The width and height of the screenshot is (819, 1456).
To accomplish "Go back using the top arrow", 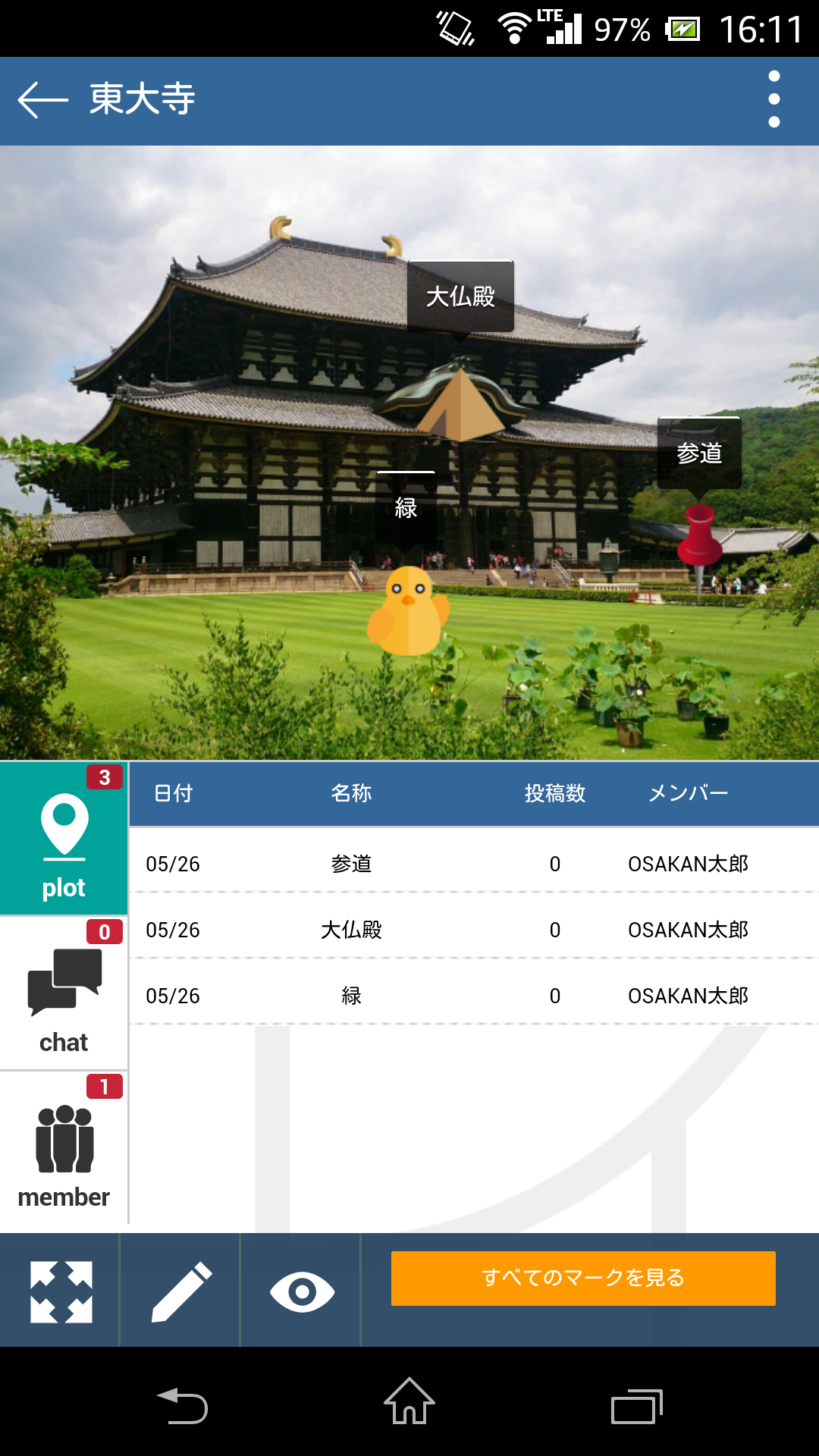I will click(42, 100).
